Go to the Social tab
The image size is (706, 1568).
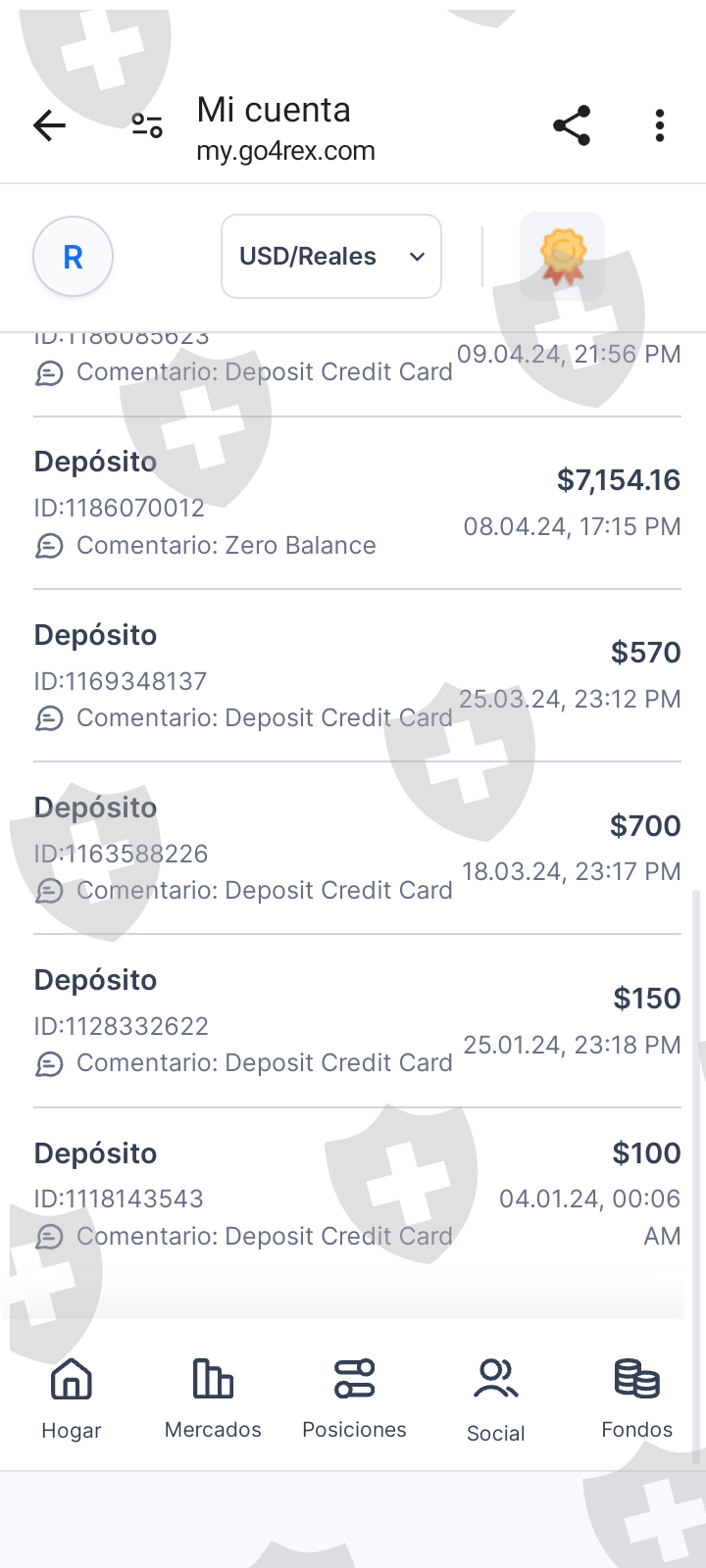click(x=495, y=1399)
